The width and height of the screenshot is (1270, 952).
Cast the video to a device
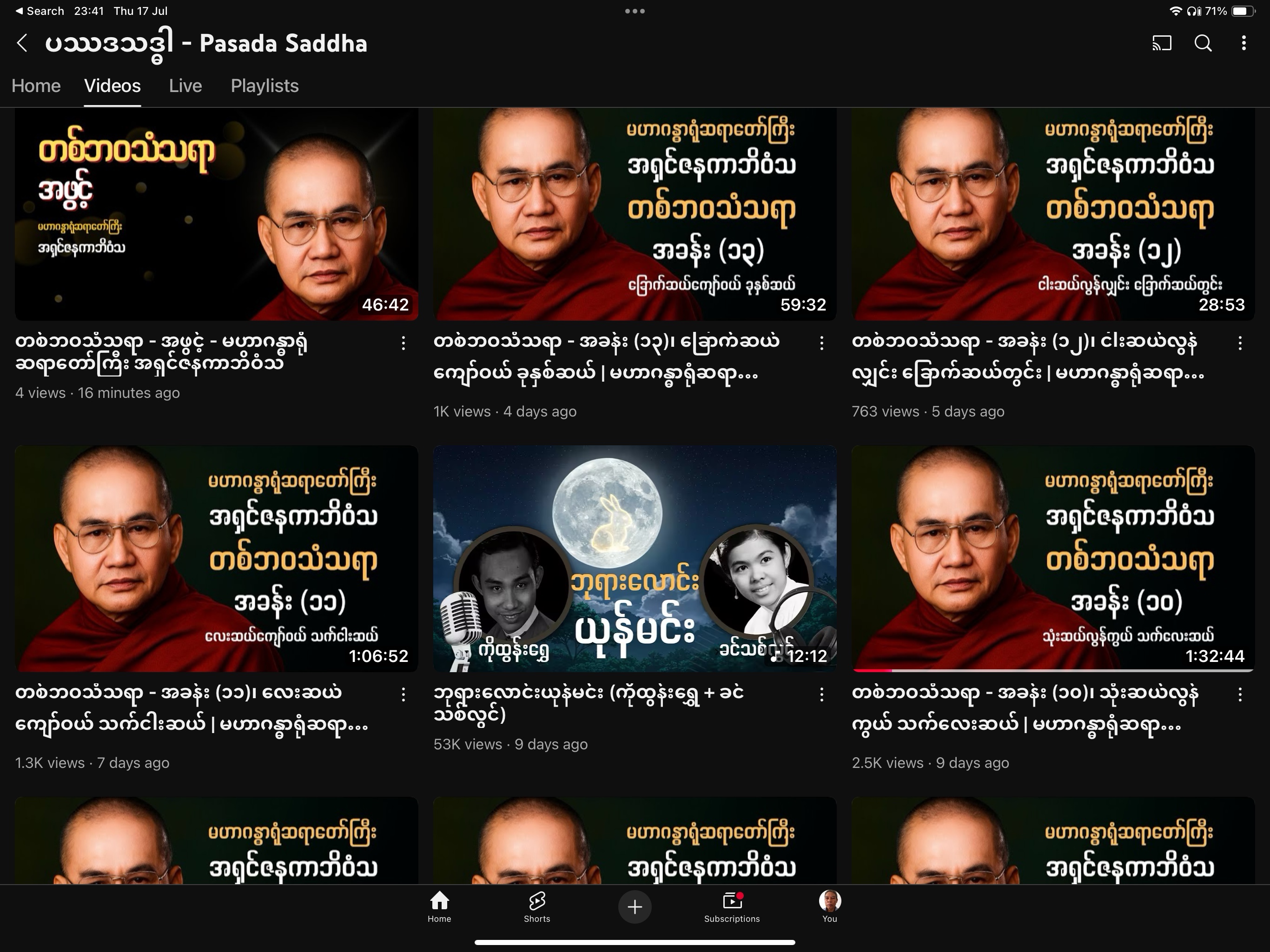click(x=1162, y=43)
